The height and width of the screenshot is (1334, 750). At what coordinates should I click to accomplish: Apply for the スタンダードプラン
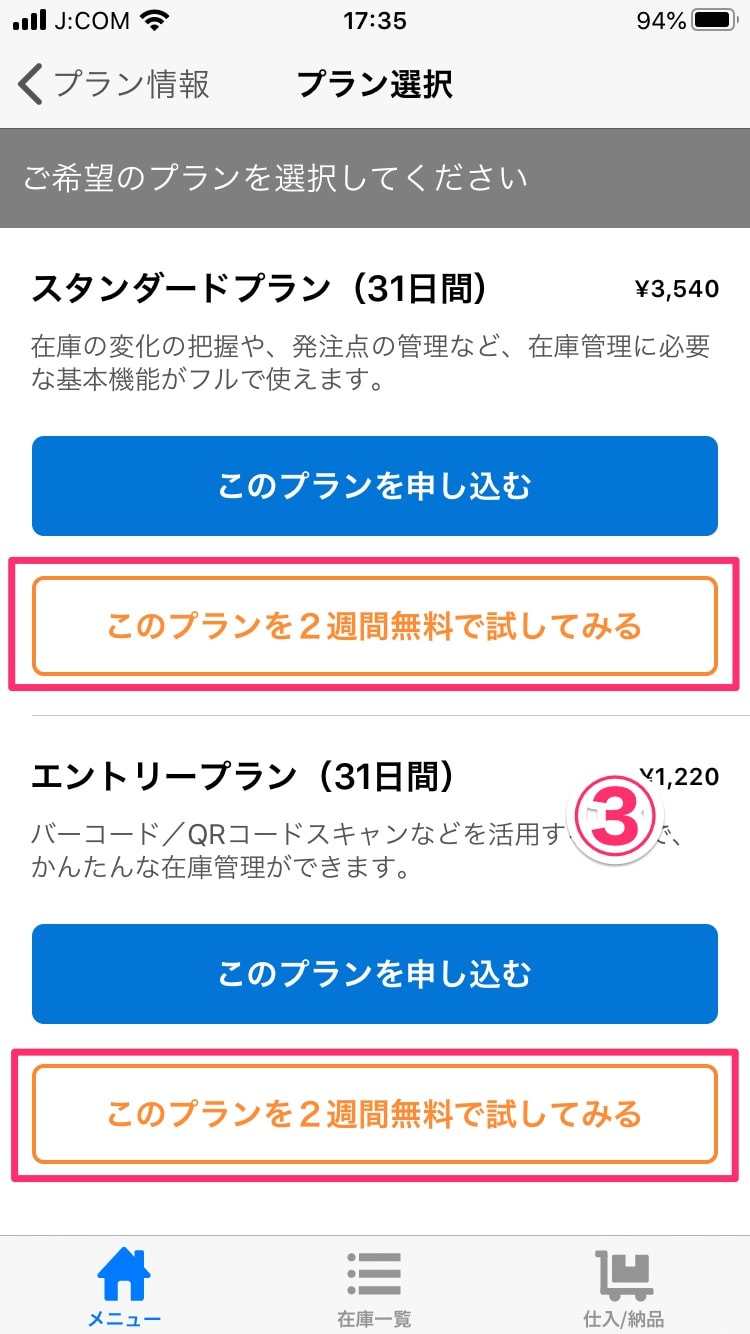[x=375, y=486]
